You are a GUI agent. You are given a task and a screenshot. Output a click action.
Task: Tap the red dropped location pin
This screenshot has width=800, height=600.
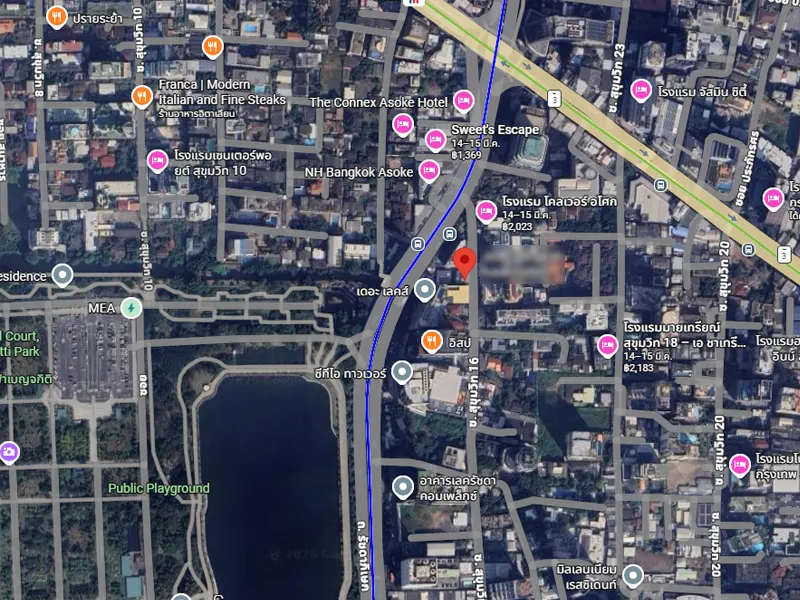(x=464, y=263)
